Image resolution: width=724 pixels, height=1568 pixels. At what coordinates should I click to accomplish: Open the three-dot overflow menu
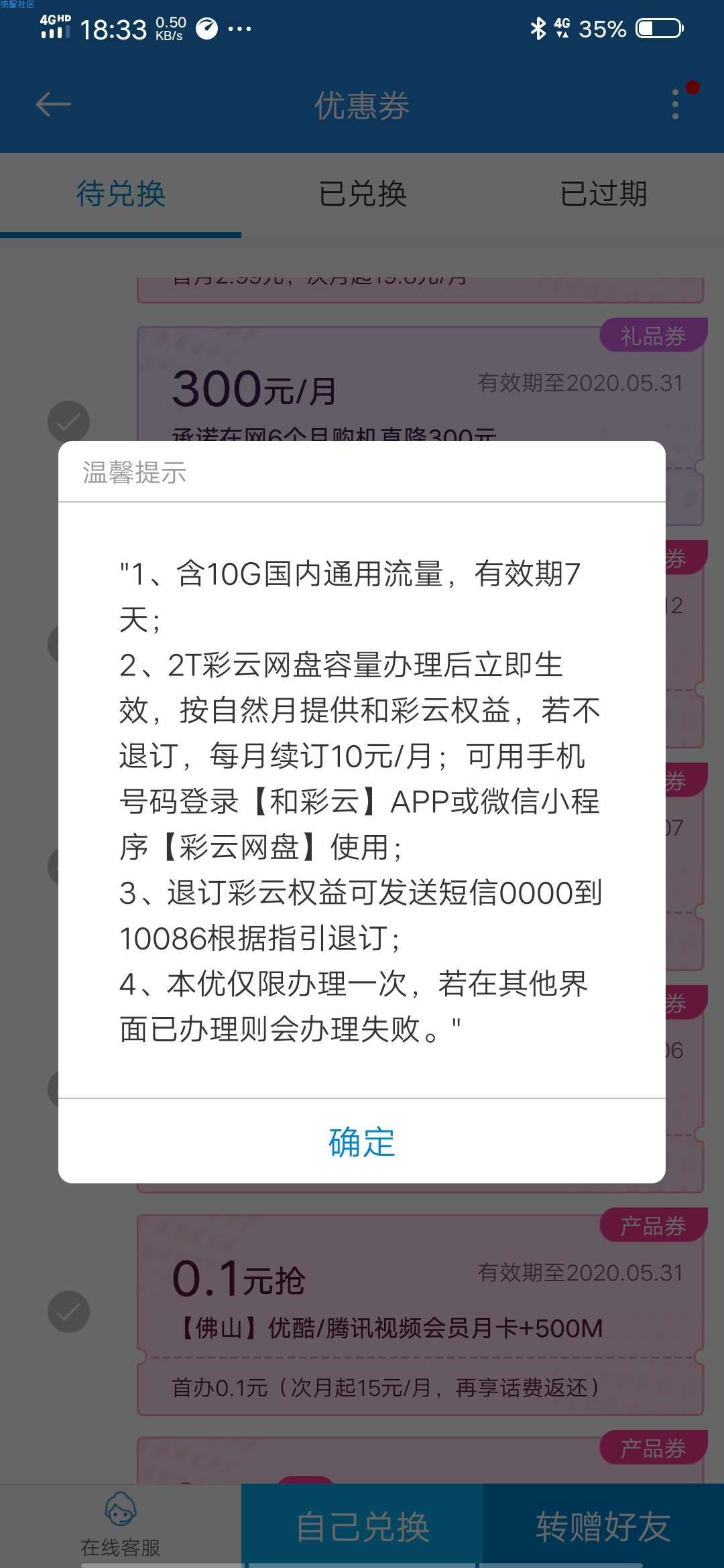pos(675,105)
